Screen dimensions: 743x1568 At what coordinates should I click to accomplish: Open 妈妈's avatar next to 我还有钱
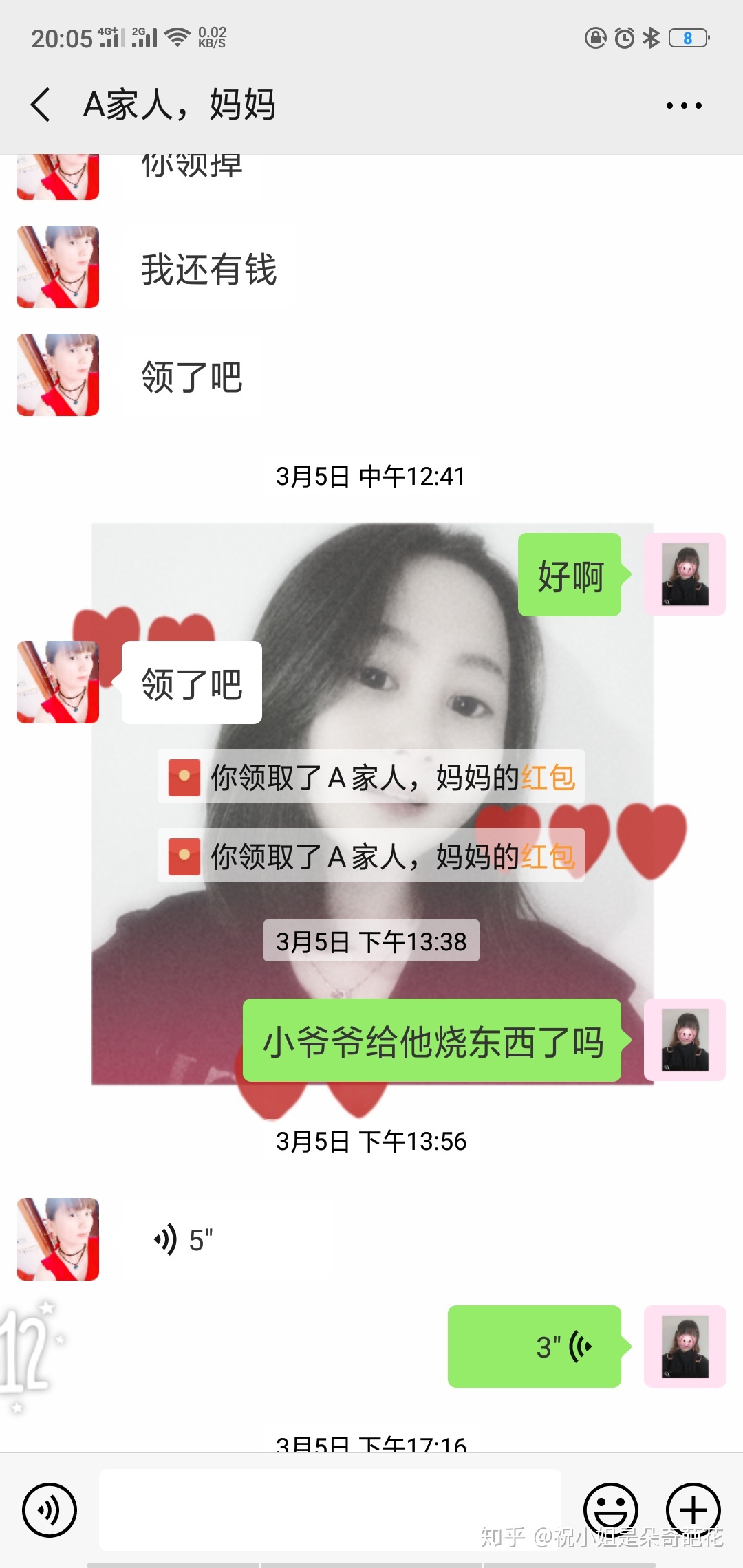(58, 267)
